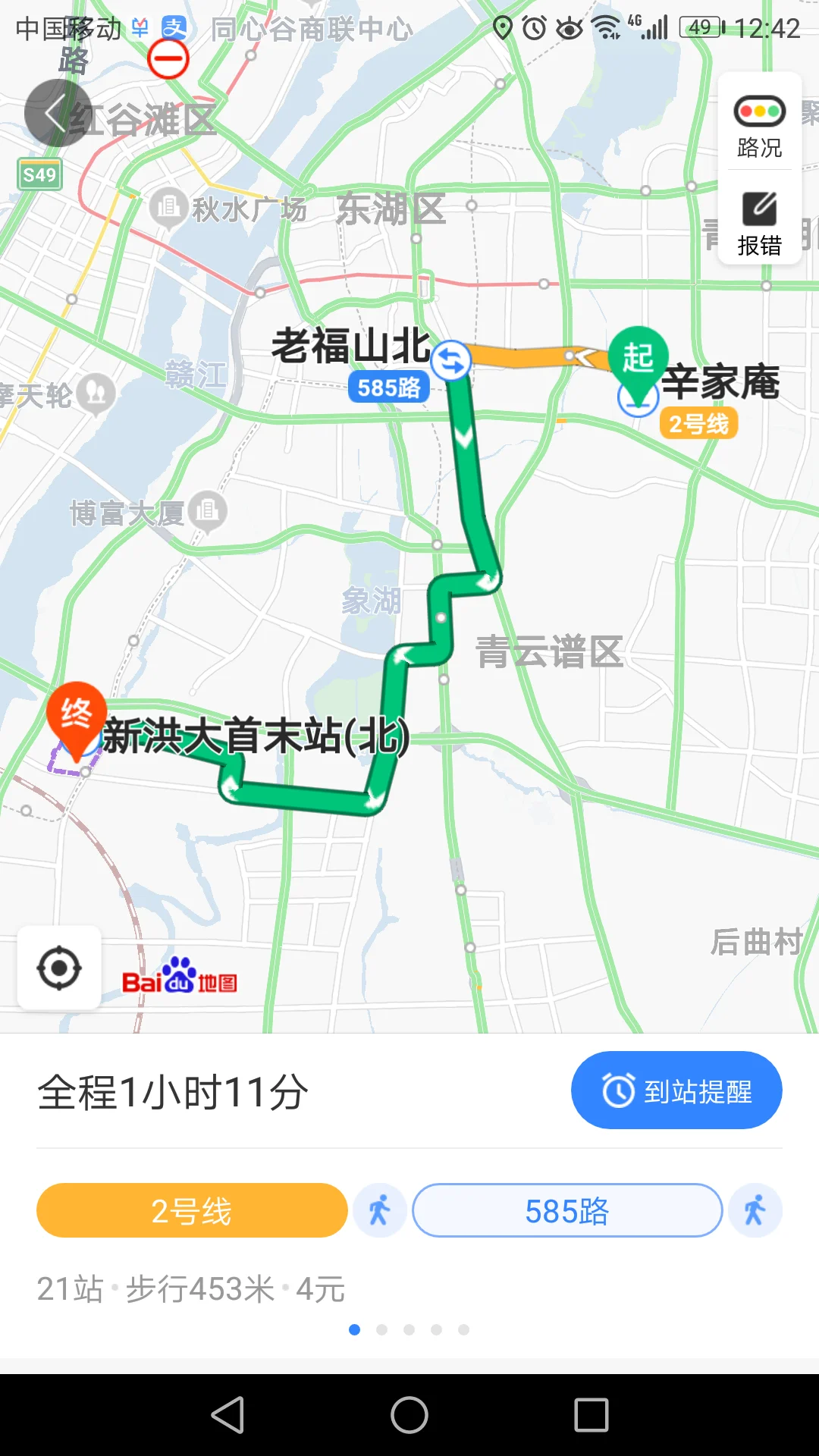Tap the locate-me icon near Baidu logo

point(60,968)
